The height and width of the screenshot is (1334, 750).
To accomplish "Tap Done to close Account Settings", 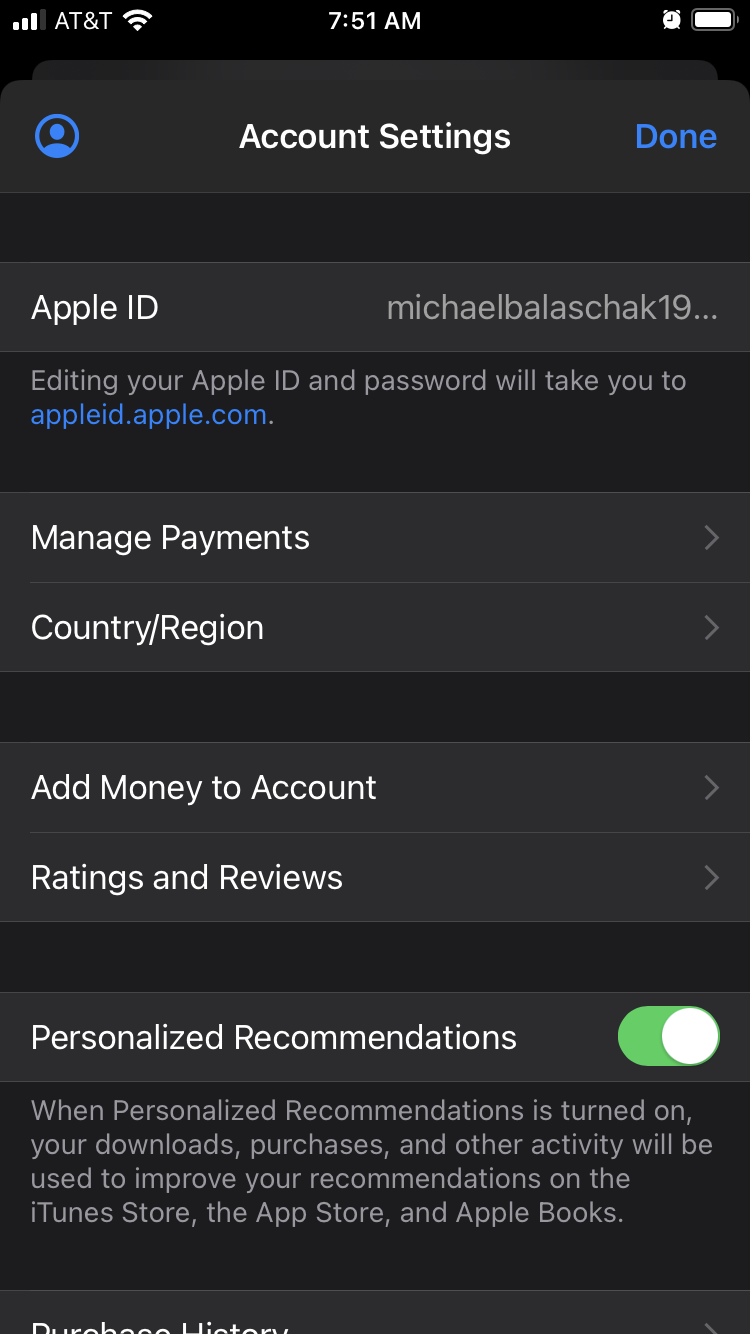I will 675,136.
